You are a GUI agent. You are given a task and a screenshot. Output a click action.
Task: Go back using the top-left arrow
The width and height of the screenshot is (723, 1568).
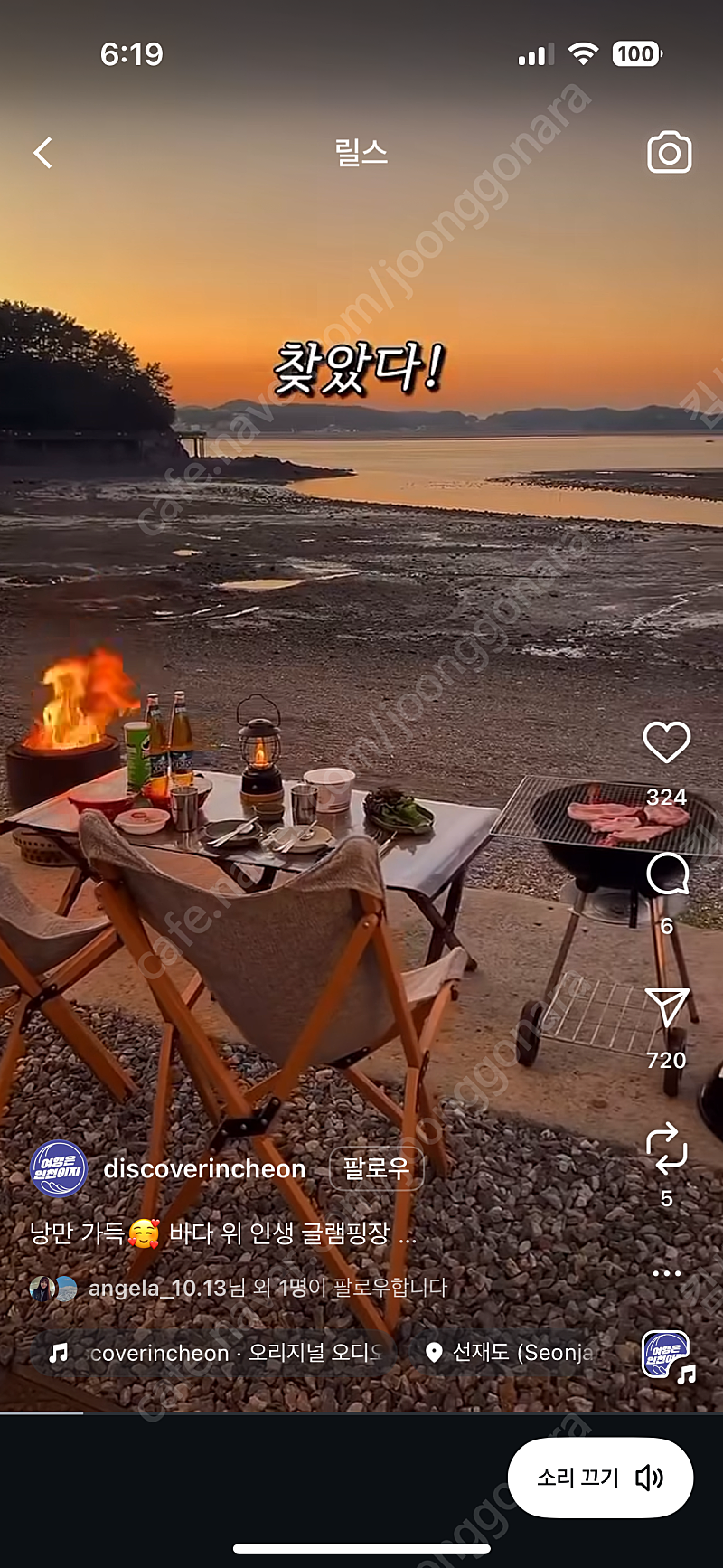click(x=43, y=153)
